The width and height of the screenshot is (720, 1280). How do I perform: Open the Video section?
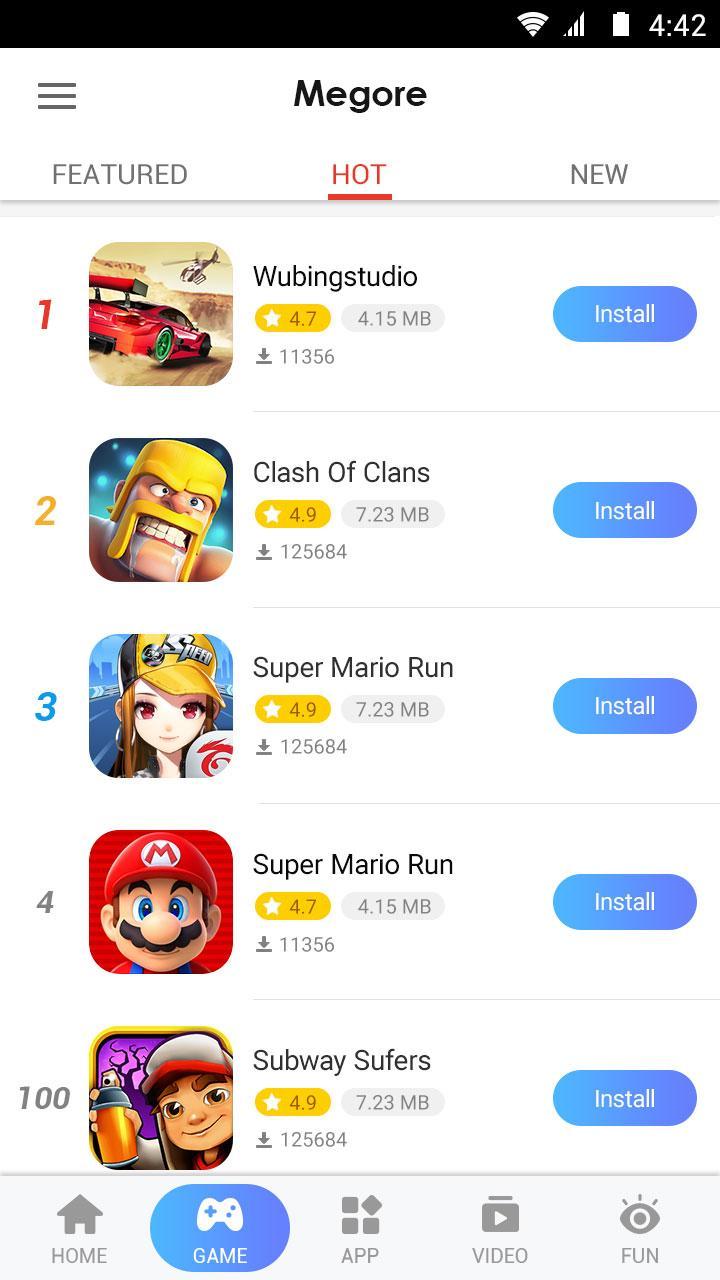pyautogui.click(x=500, y=1230)
